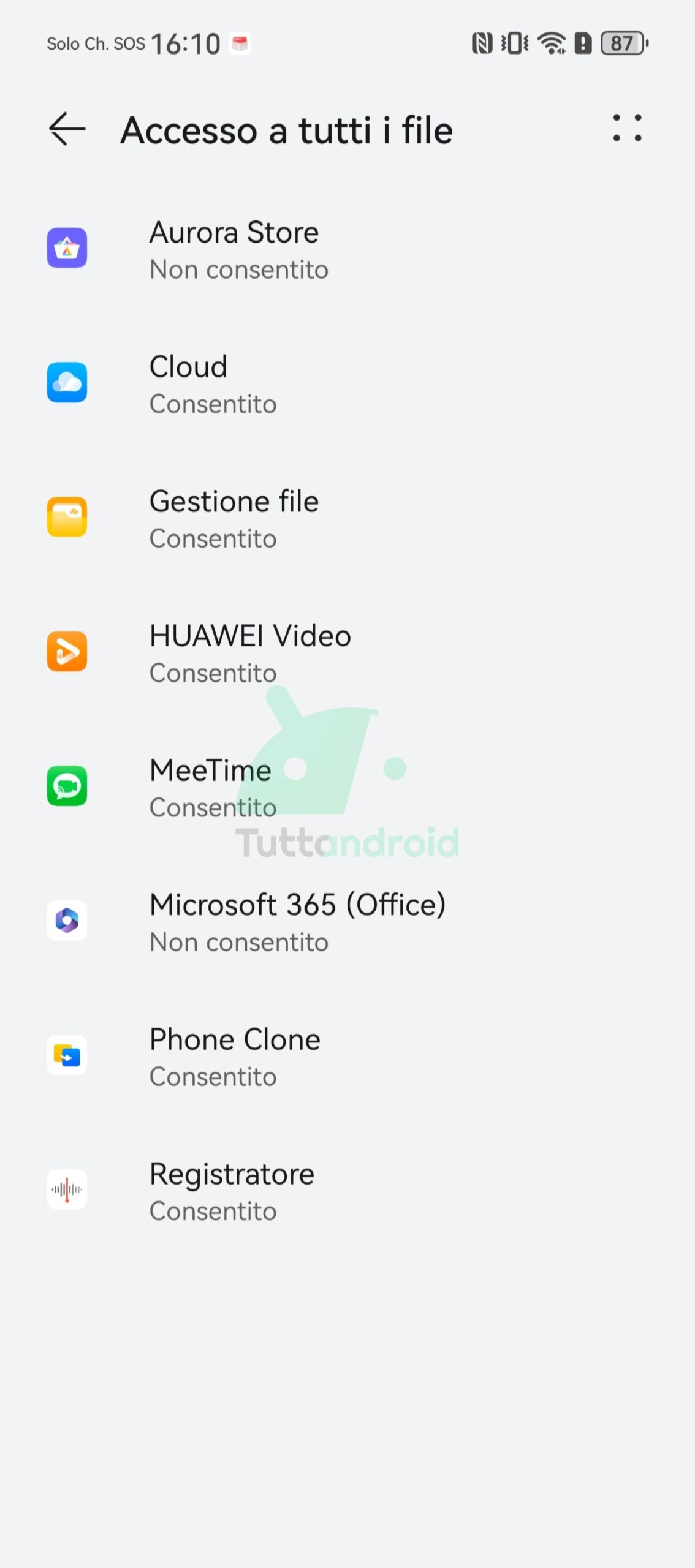The image size is (695, 1568).
Task: Select Microsoft 365 (Office) row
Action: point(347,921)
